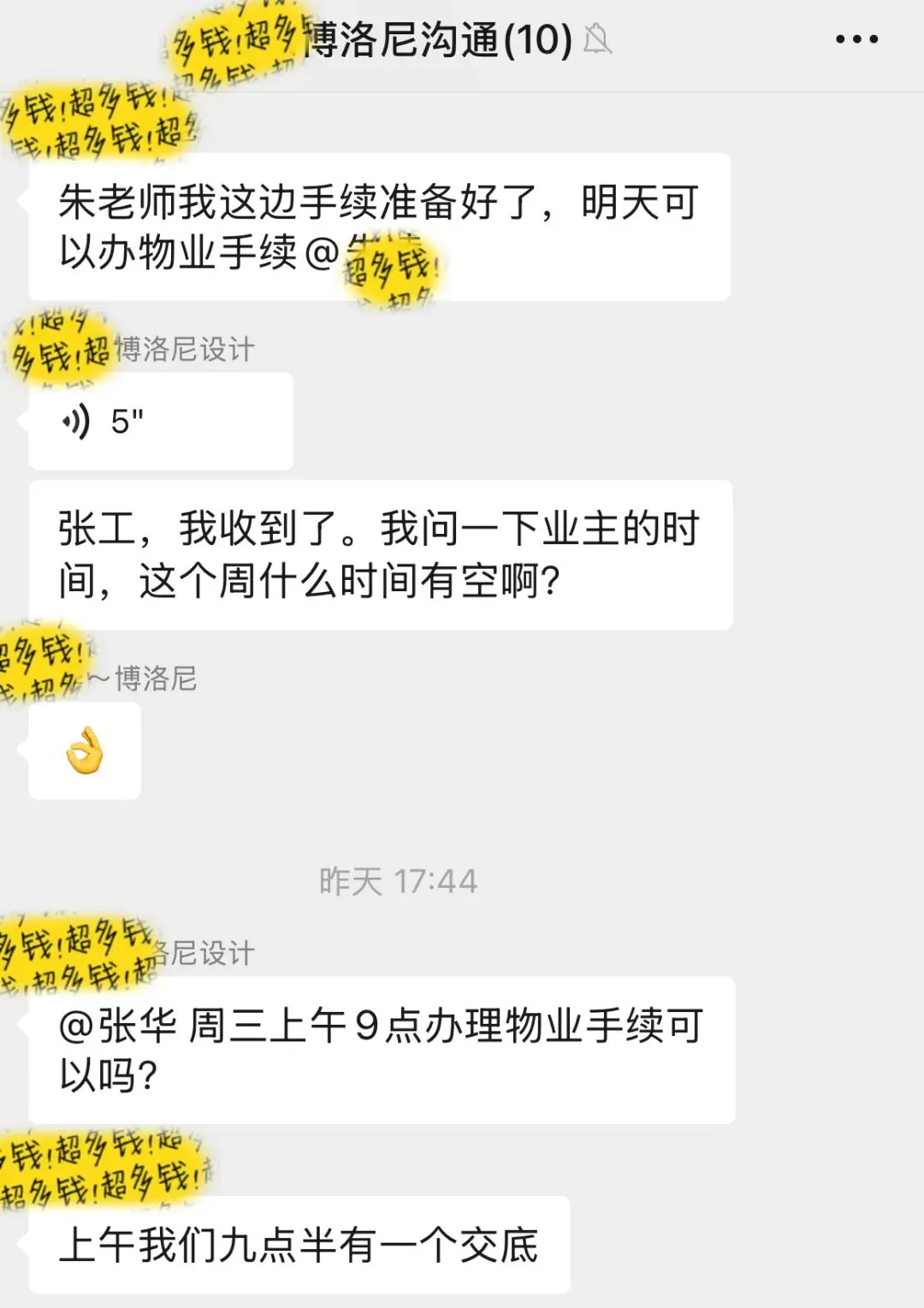Play the 5-second voice message
Image resolution: width=924 pixels, height=1308 pixels.
[161, 422]
